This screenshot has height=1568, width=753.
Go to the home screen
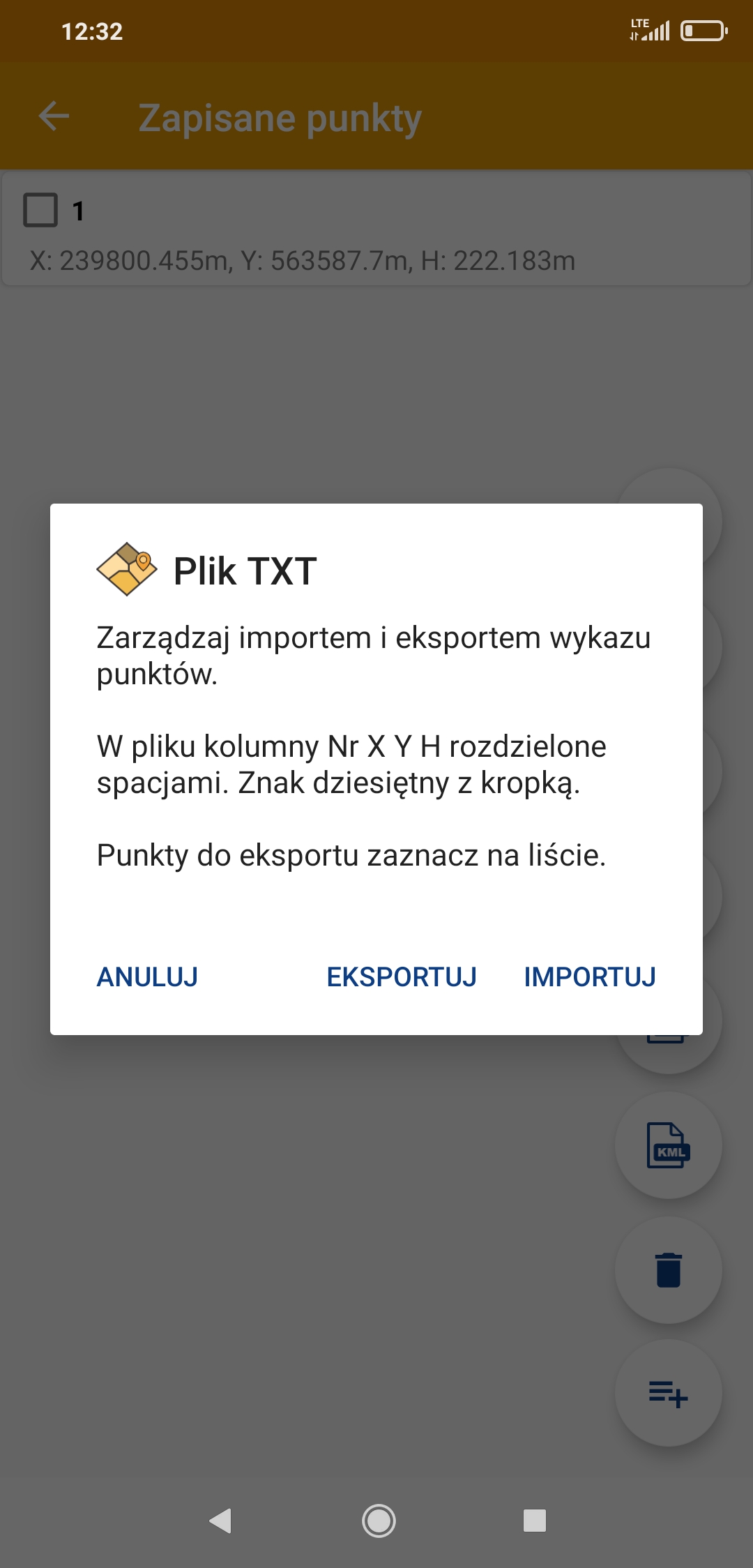379,1521
